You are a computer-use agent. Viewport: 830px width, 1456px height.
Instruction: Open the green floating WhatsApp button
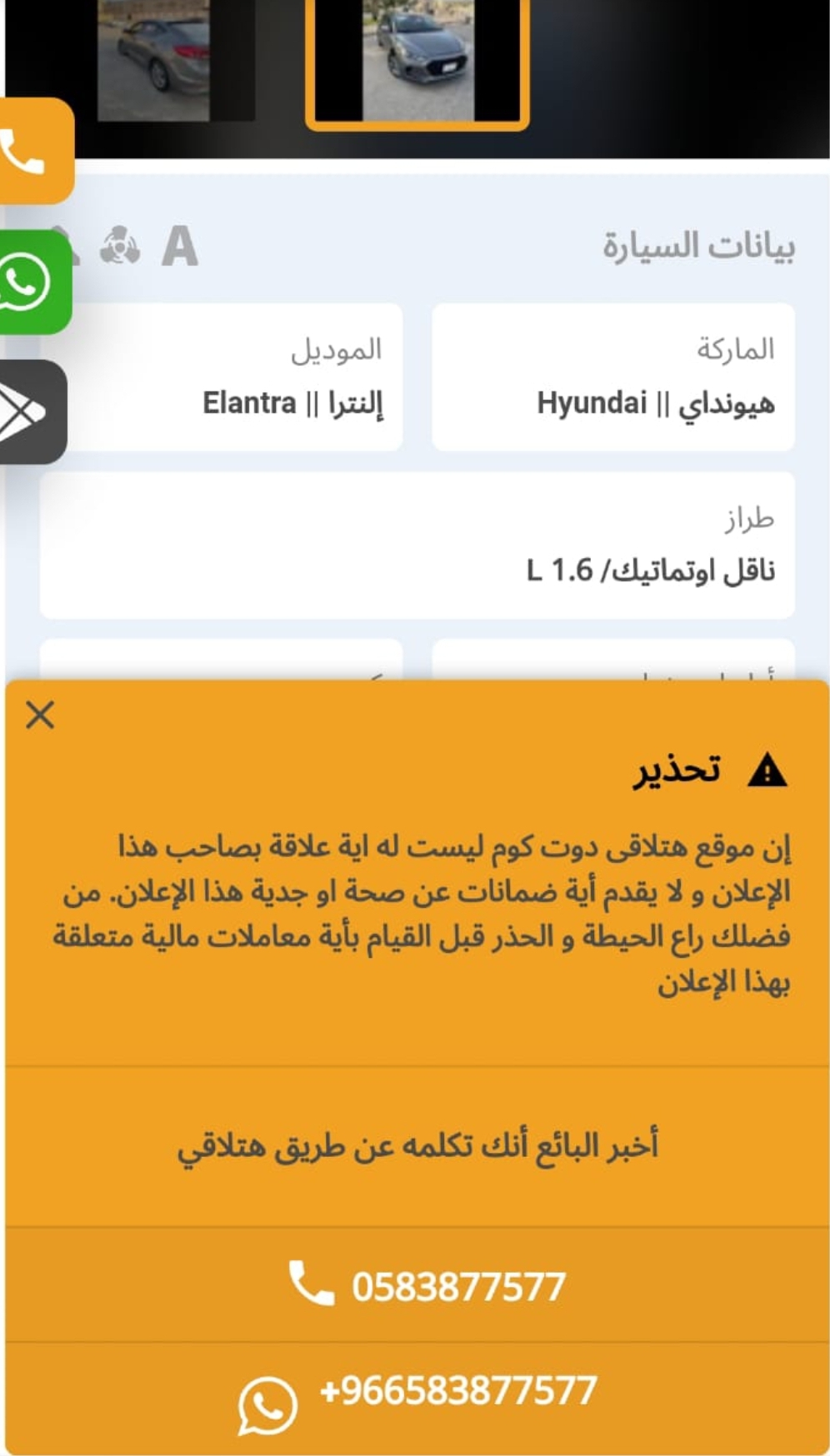(36, 282)
